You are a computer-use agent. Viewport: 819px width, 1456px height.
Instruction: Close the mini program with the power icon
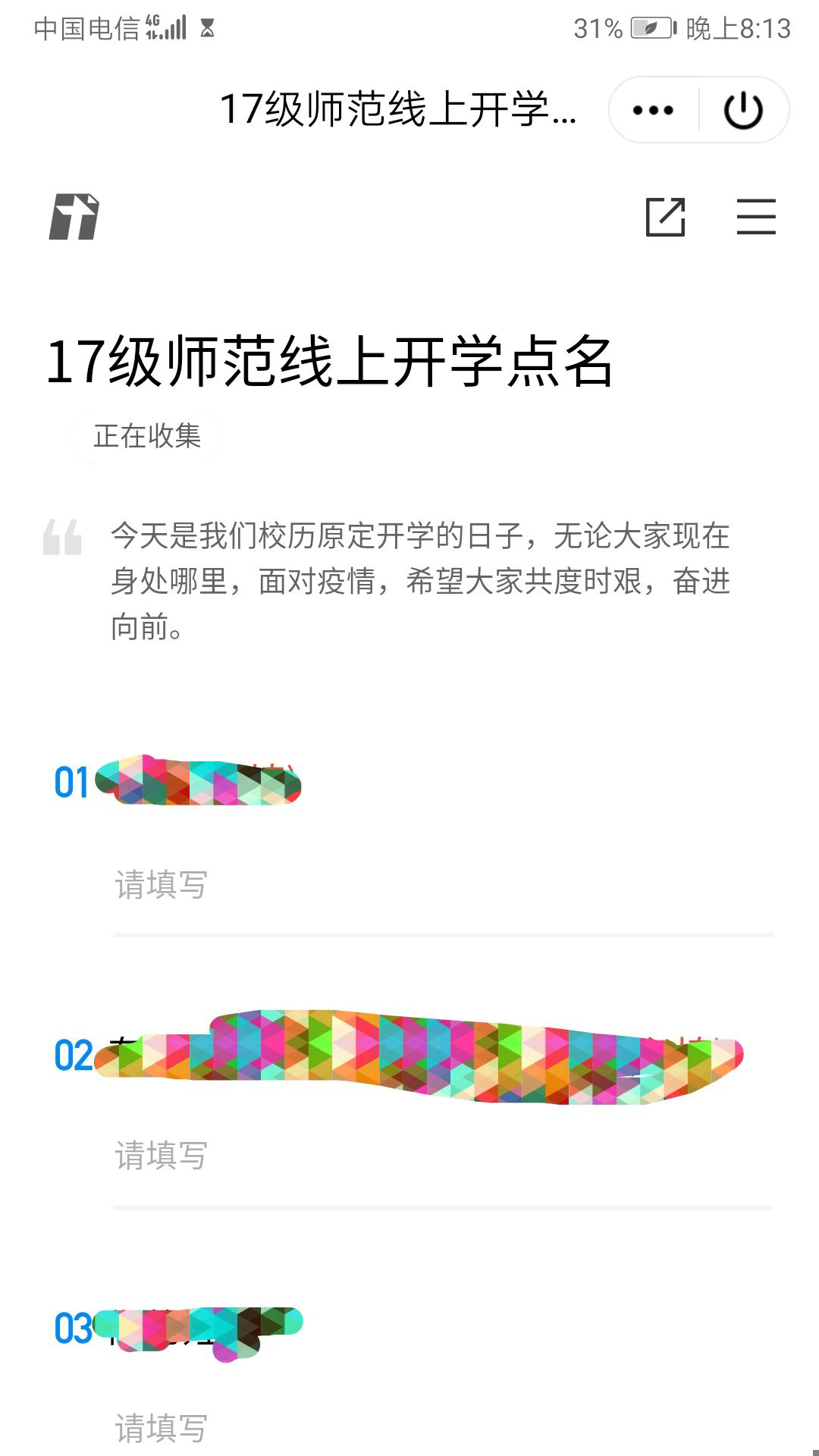743,111
